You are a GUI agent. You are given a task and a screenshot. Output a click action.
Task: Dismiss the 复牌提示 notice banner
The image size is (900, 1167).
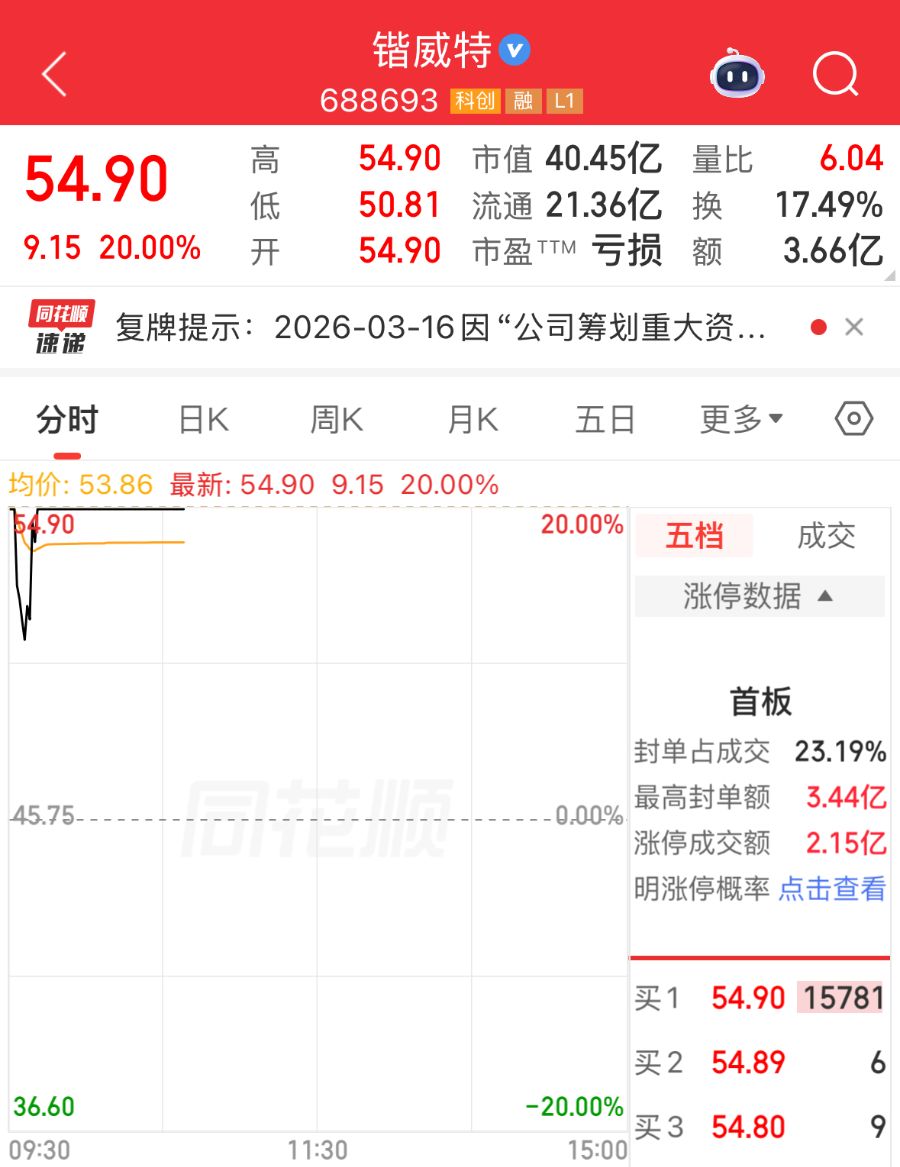coord(854,327)
